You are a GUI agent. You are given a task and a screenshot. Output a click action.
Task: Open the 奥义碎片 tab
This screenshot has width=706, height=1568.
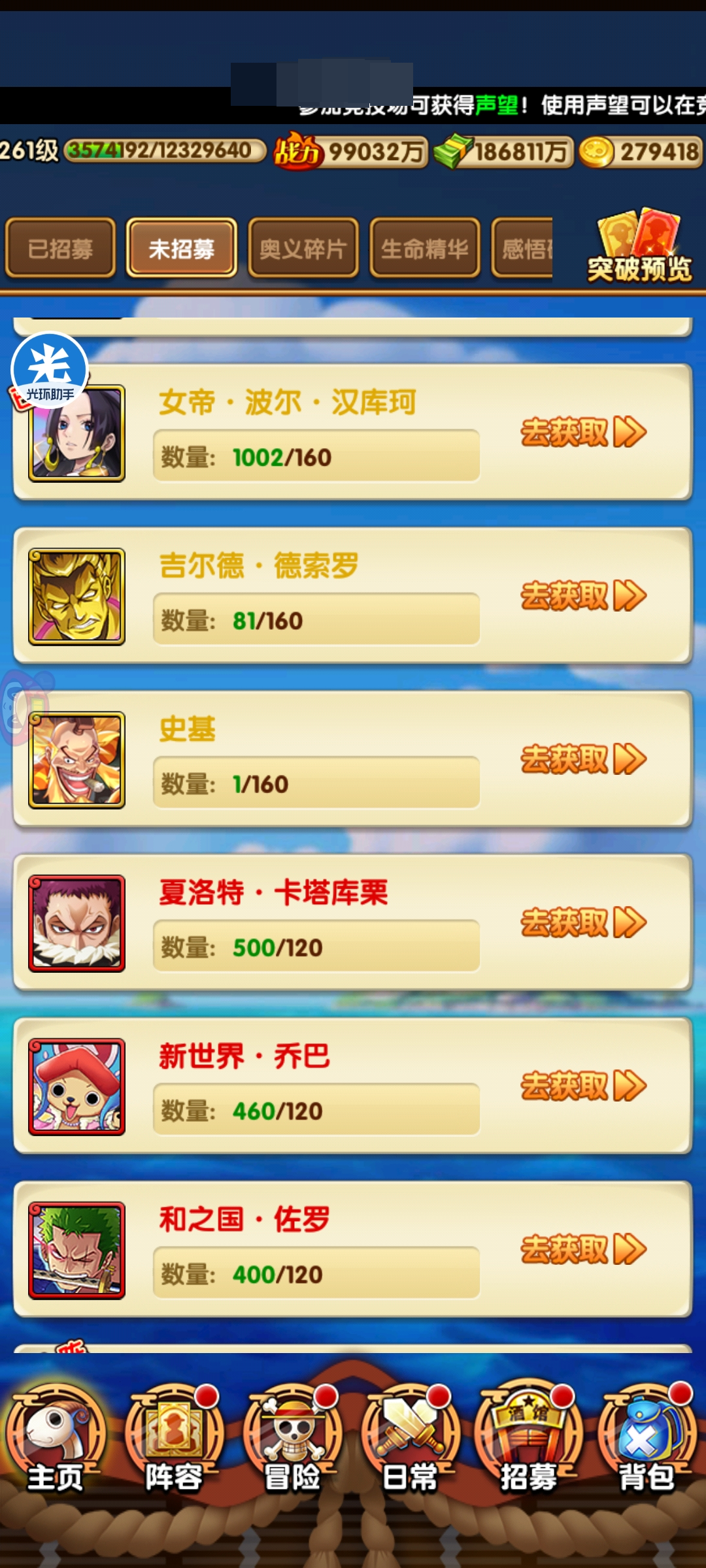(x=303, y=248)
